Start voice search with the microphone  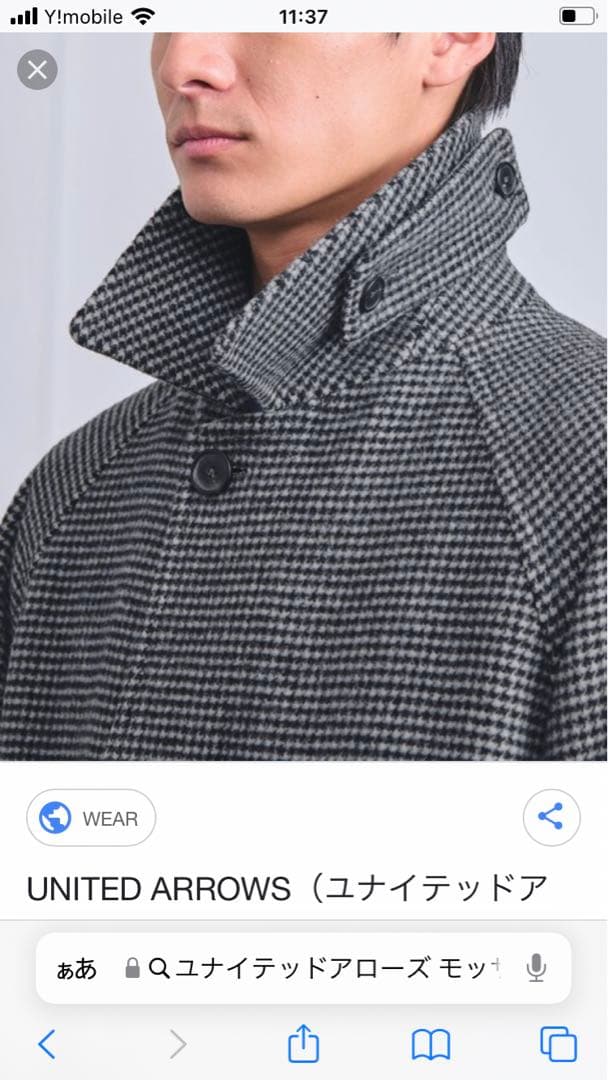537,967
